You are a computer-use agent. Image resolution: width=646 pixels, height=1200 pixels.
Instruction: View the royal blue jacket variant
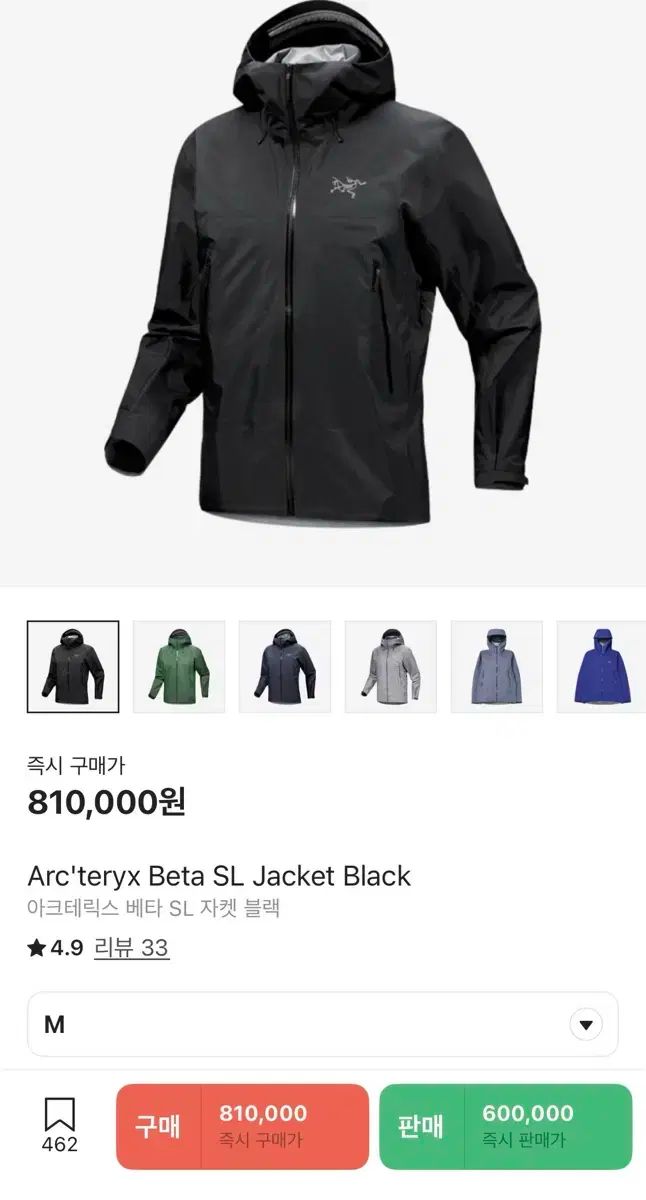[601, 667]
